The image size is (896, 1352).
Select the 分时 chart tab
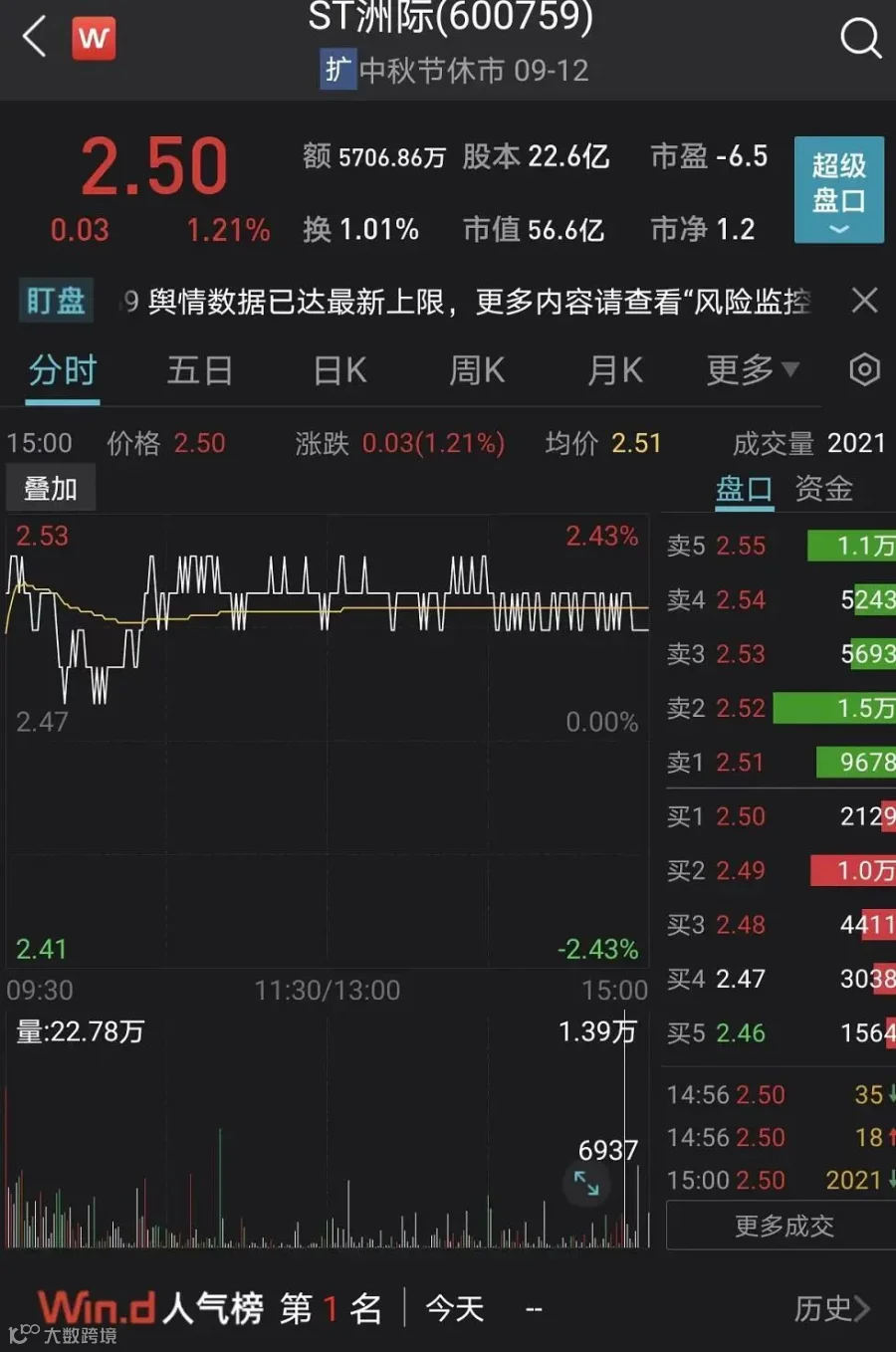[63, 370]
